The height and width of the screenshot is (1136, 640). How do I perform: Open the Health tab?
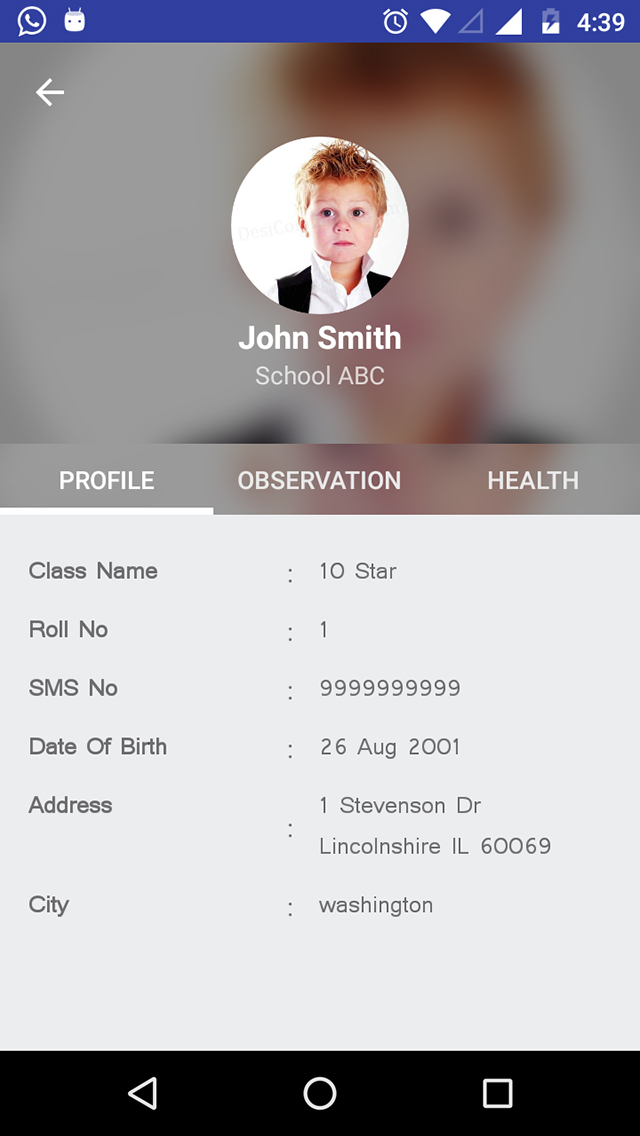pos(533,480)
